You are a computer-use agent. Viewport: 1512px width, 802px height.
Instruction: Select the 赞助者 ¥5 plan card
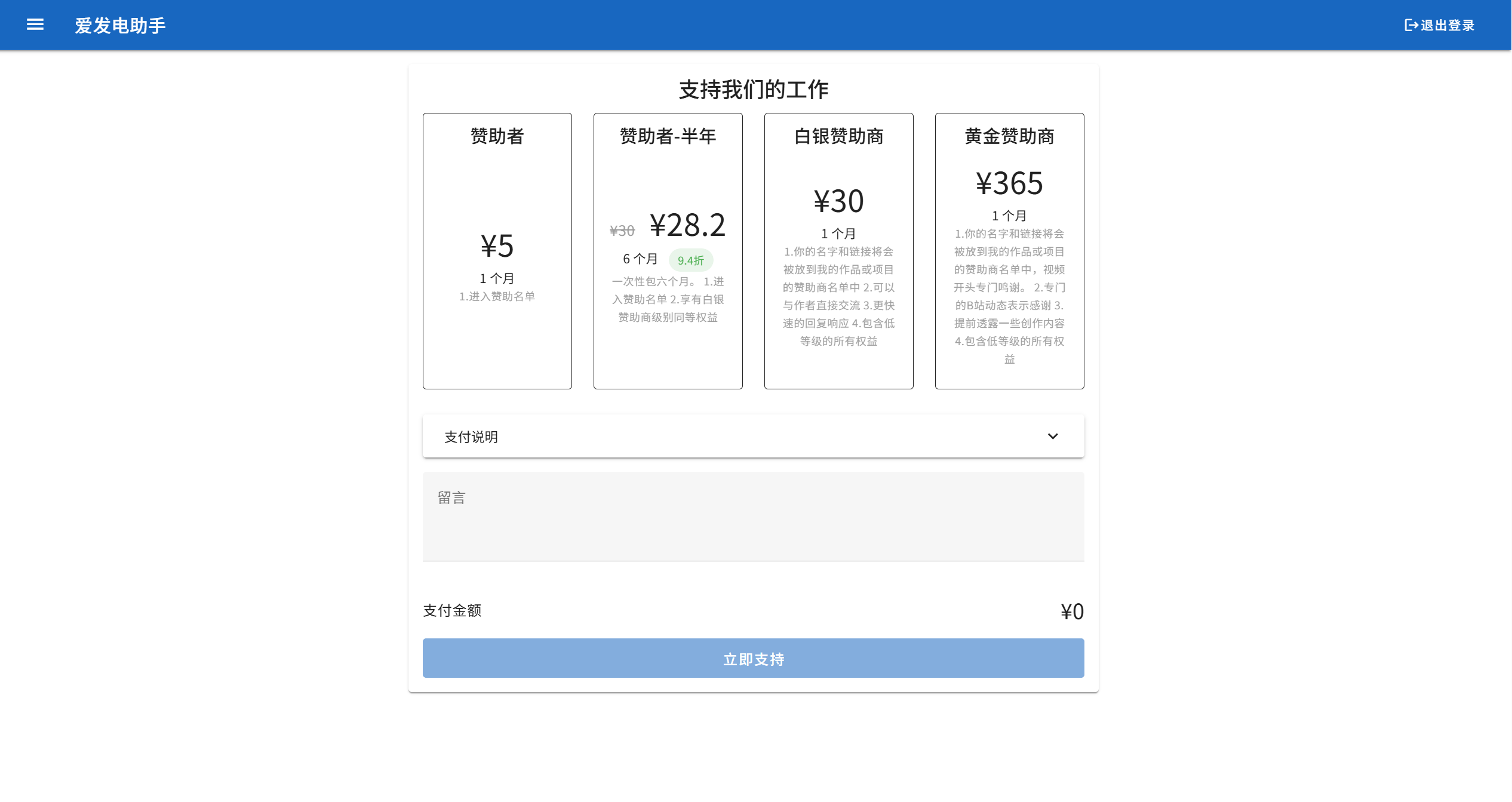pos(497,251)
